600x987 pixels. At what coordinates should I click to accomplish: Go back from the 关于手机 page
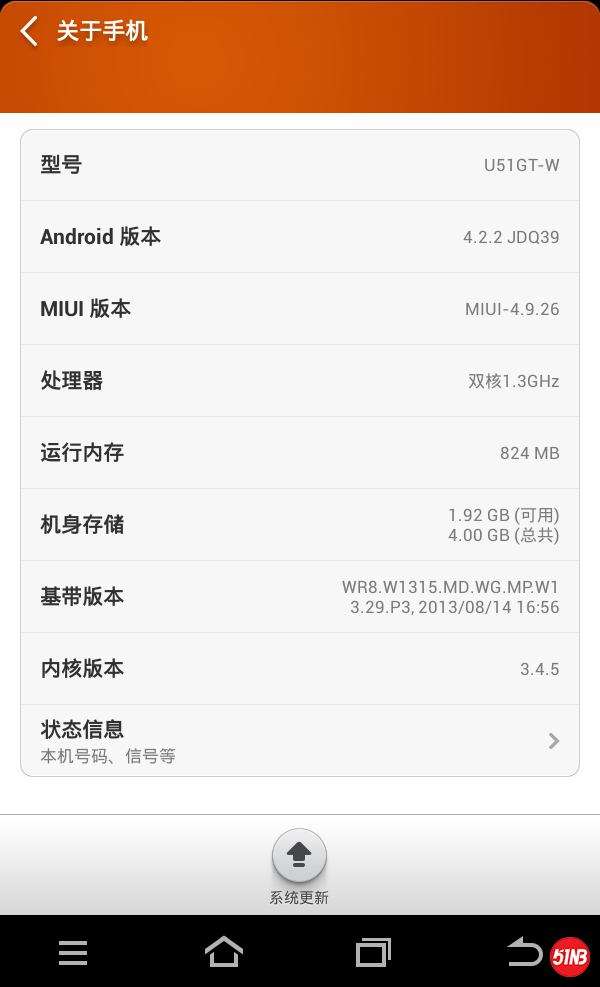click(30, 31)
